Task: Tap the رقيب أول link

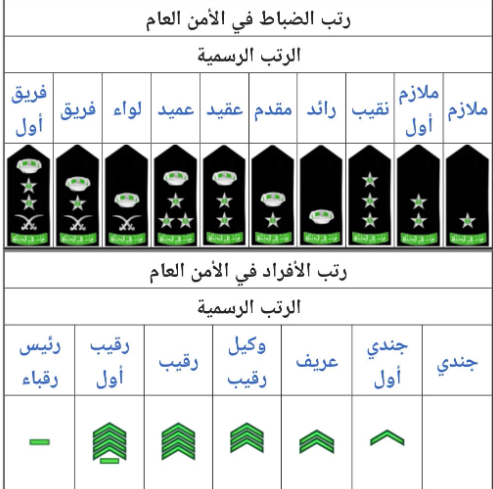Action: coord(110,362)
